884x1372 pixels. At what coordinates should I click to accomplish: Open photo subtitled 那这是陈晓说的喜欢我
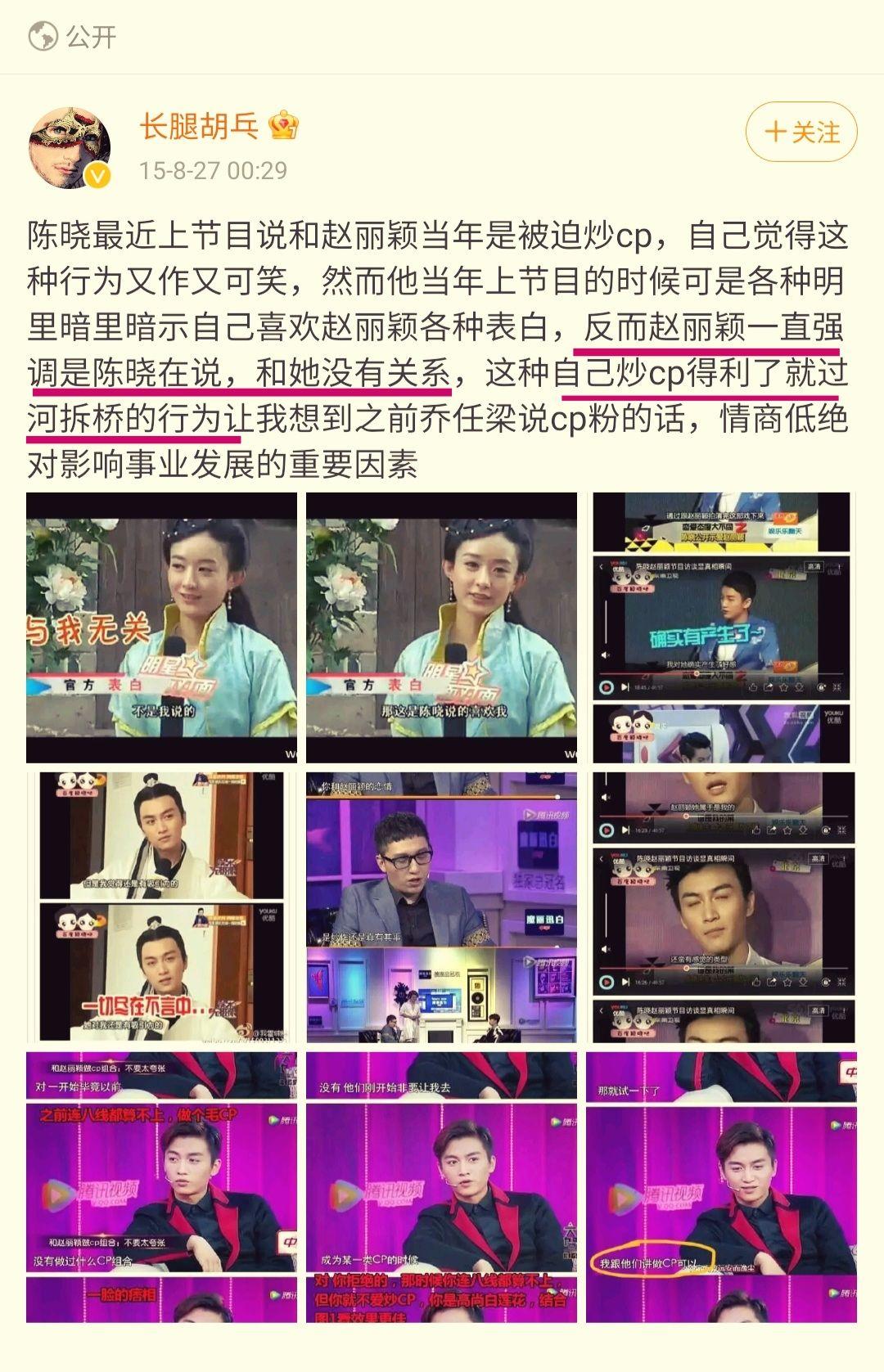[441, 628]
